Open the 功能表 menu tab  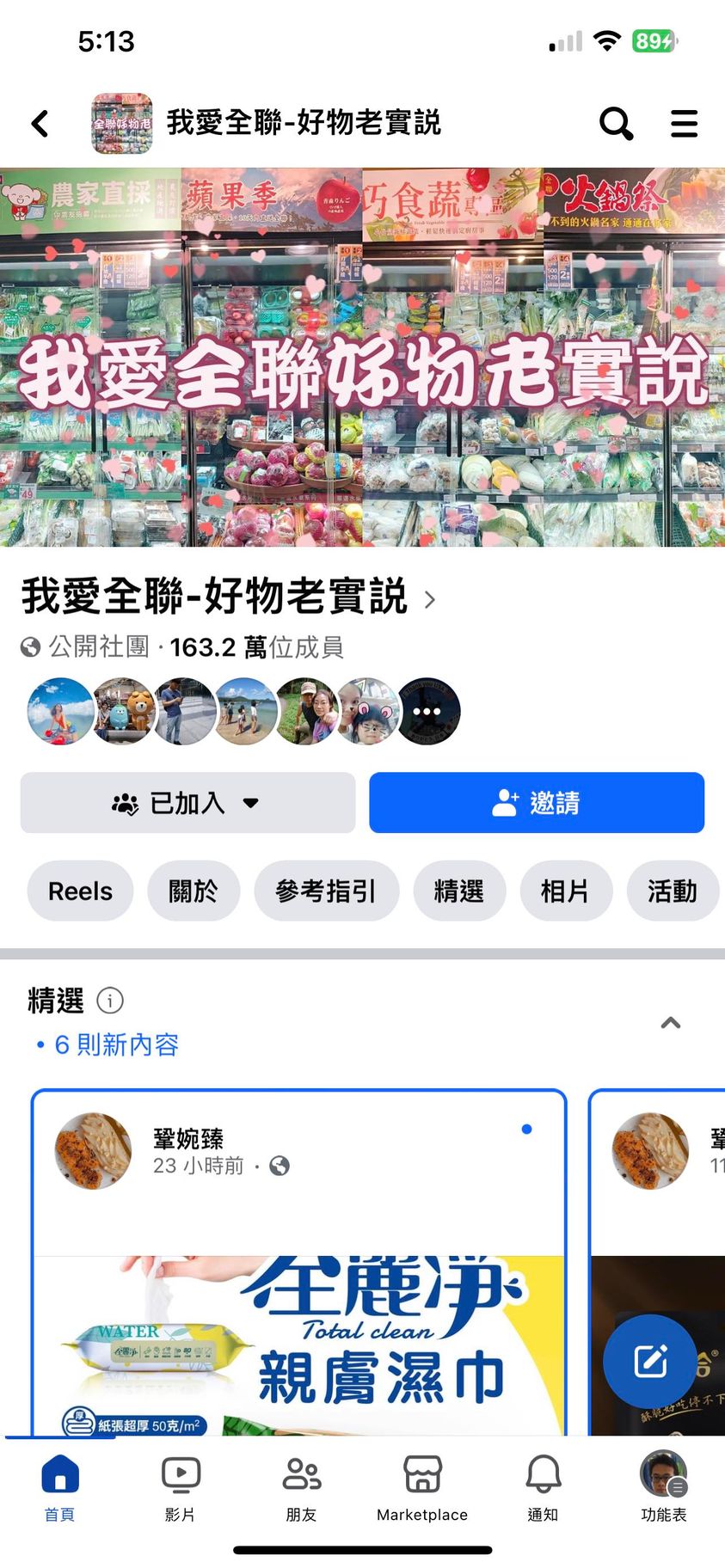pyautogui.click(x=663, y=1488)
